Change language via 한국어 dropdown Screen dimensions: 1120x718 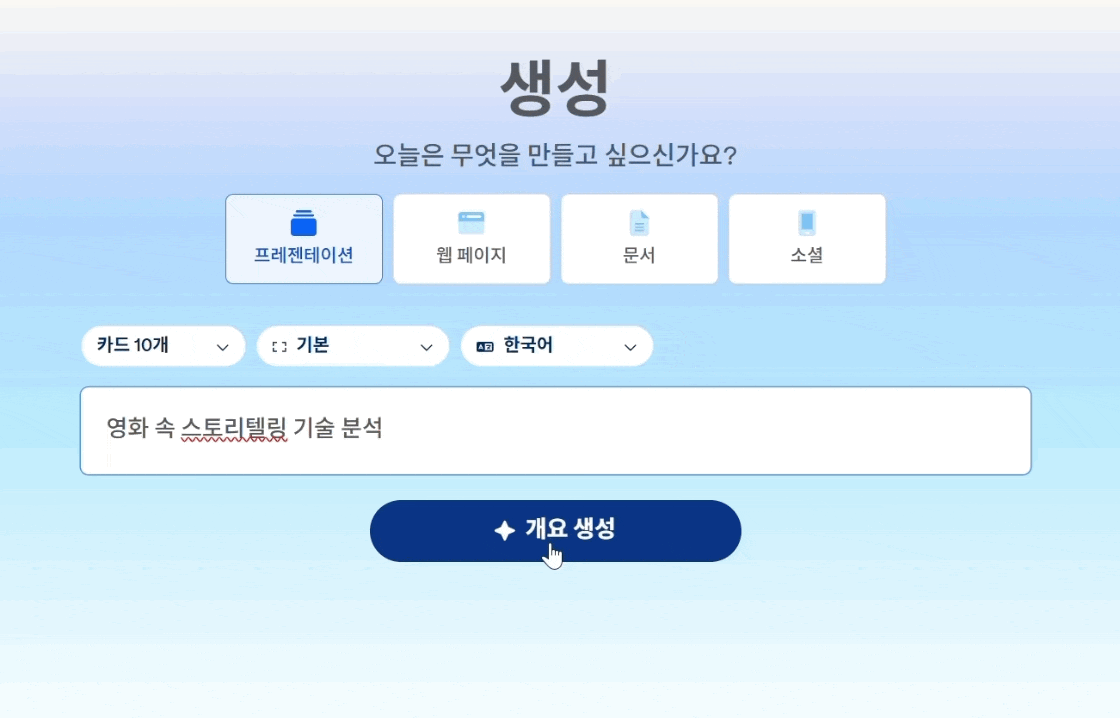click(x=556, y=346)
